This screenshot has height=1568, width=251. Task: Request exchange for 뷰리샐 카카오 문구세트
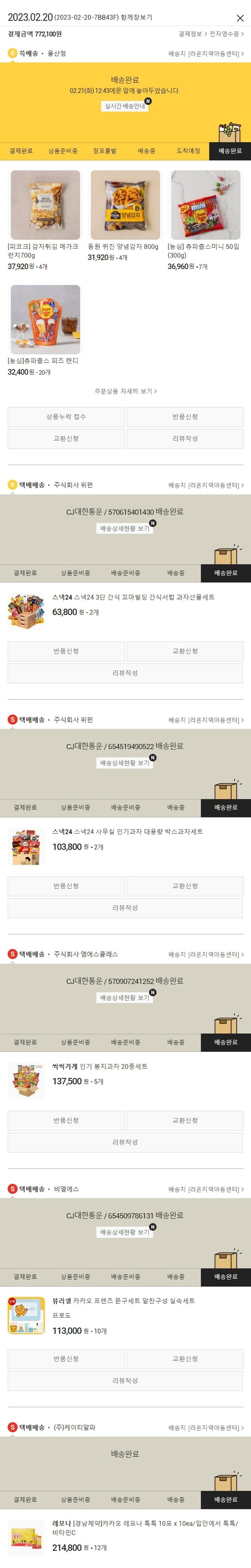pos(185,1359)
